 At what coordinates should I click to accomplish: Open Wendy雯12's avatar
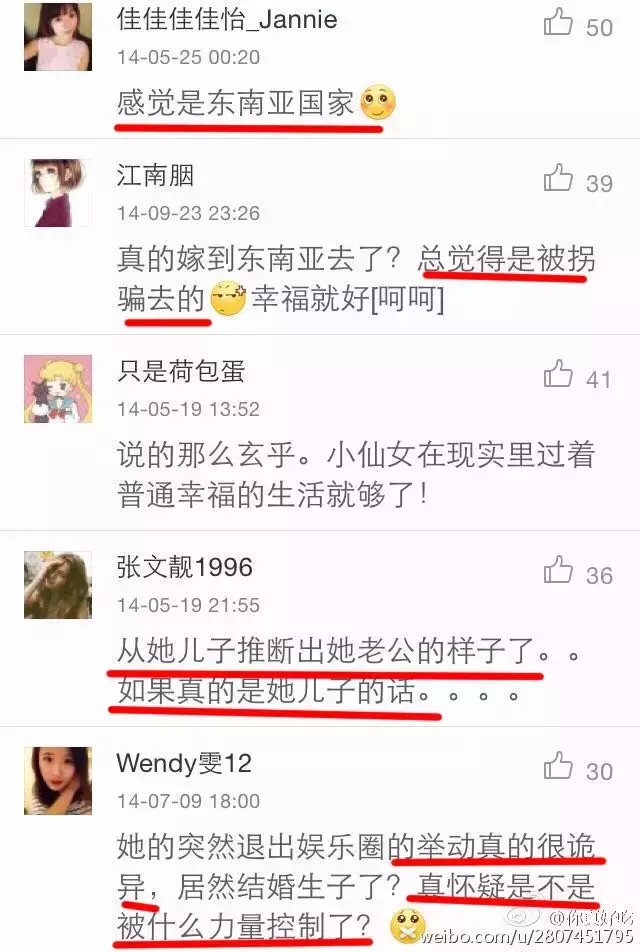pos(57,781)
